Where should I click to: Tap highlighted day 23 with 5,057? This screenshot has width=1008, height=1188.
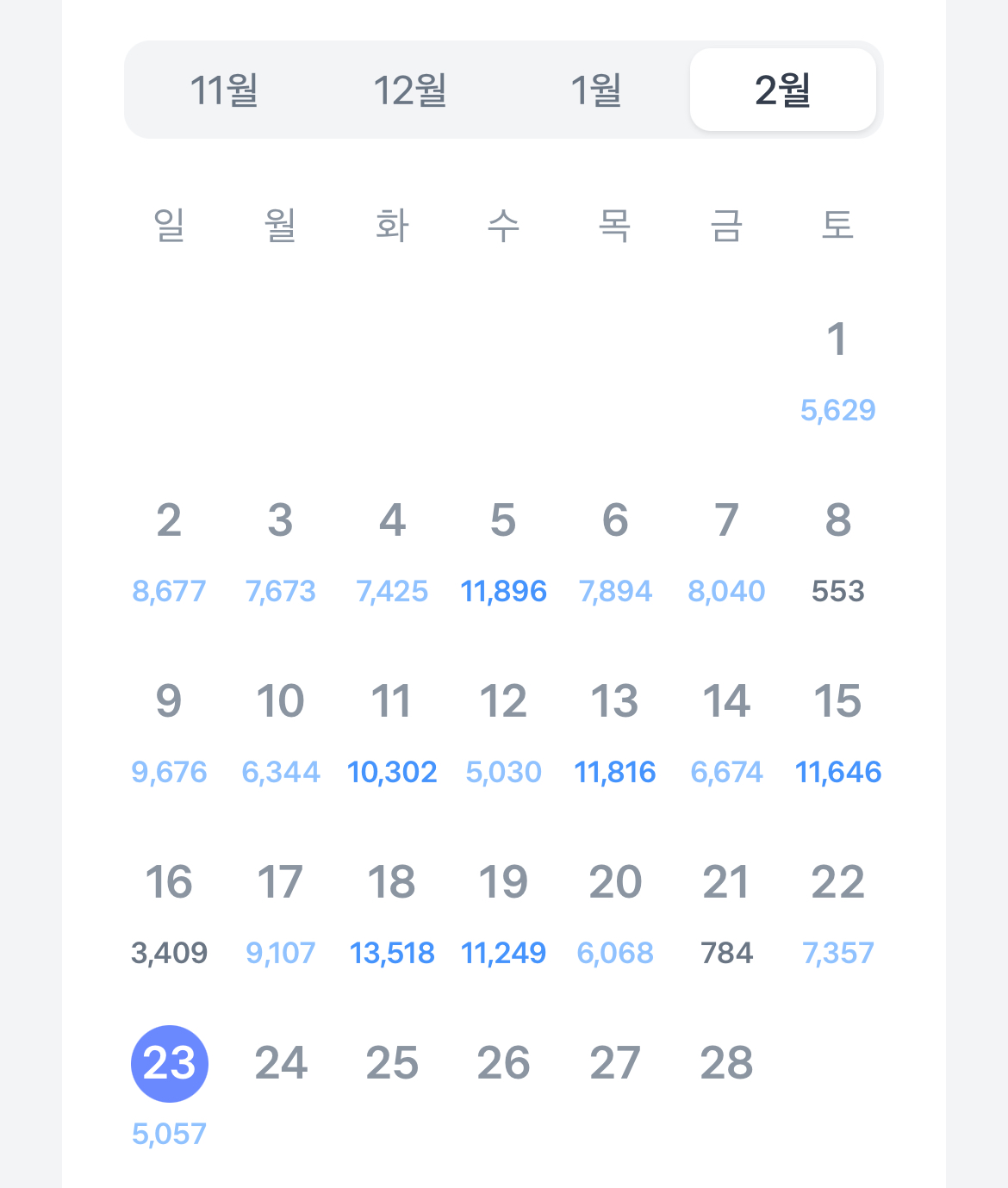click(x=169, y=1087)
